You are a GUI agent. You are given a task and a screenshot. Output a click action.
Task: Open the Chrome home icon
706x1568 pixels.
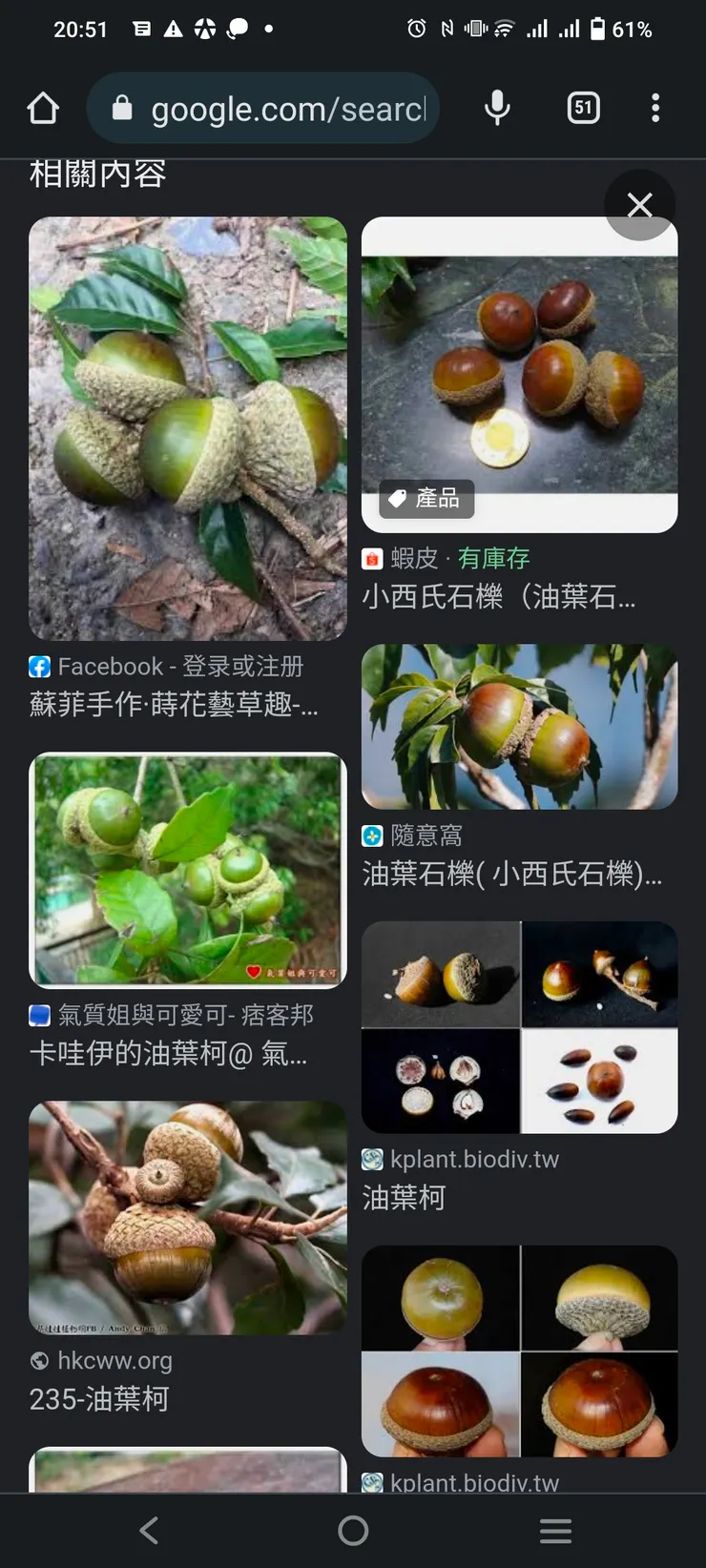(x=42, y=108)
